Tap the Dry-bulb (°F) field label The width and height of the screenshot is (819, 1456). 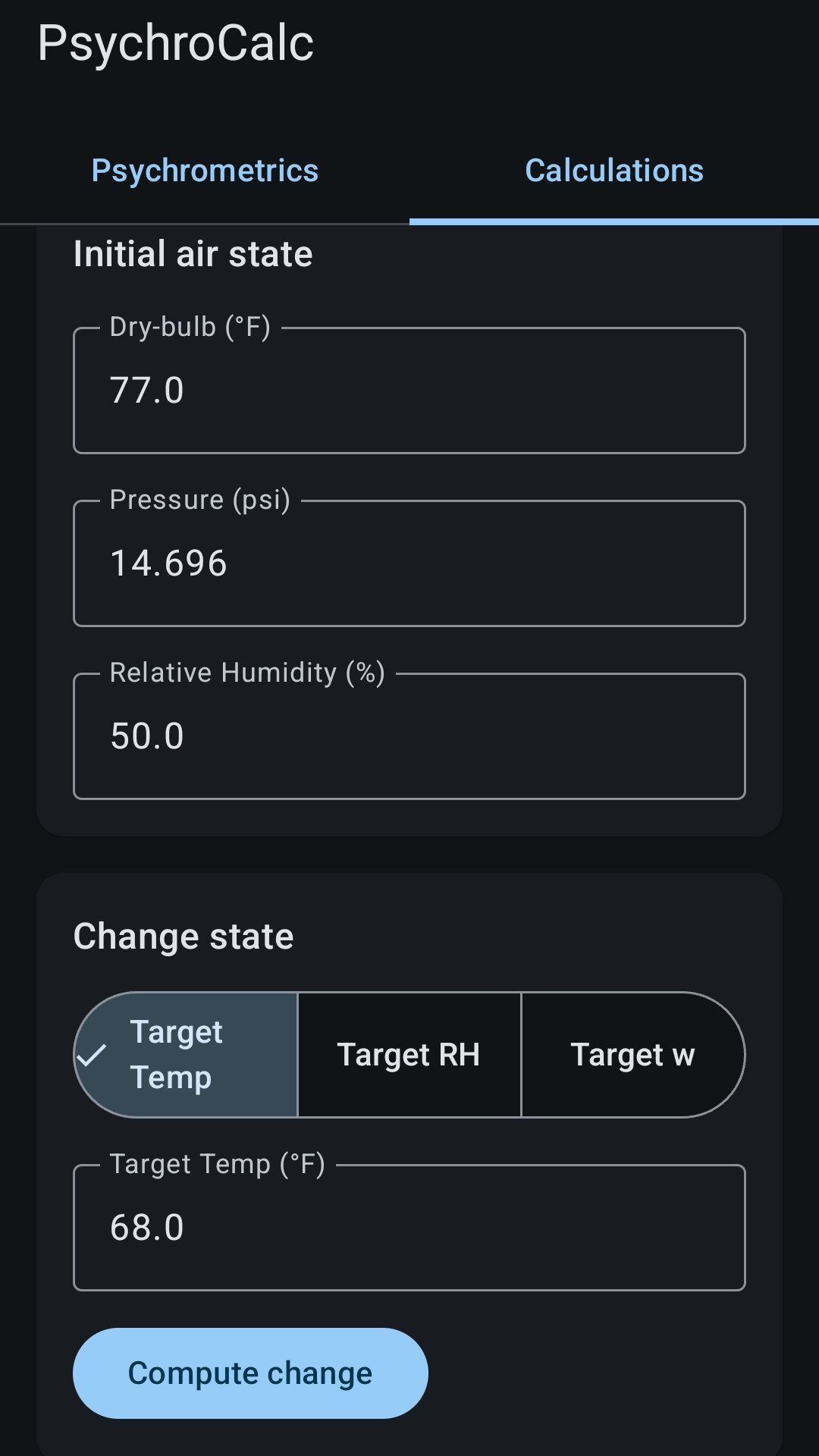[191, 327]
